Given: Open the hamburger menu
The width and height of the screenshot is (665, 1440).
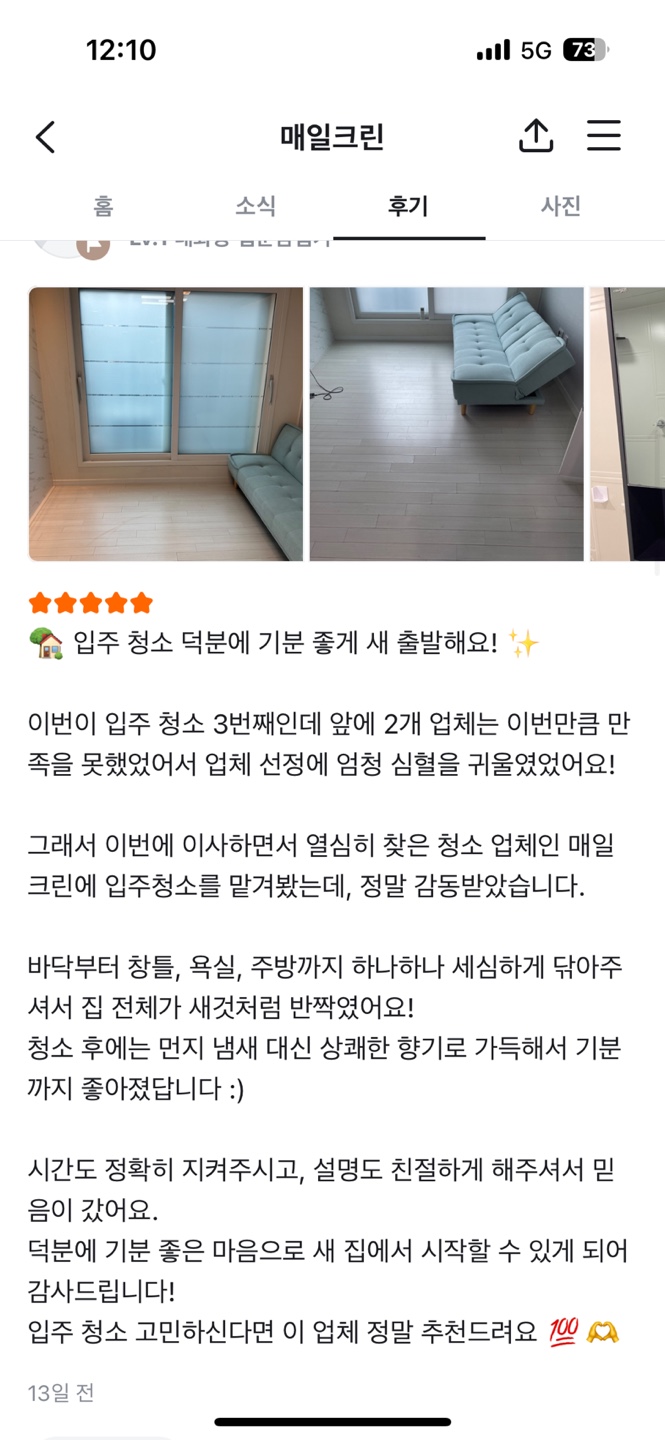Looking at the screenshot, I should pyautogui.click(x=604, y=136).
